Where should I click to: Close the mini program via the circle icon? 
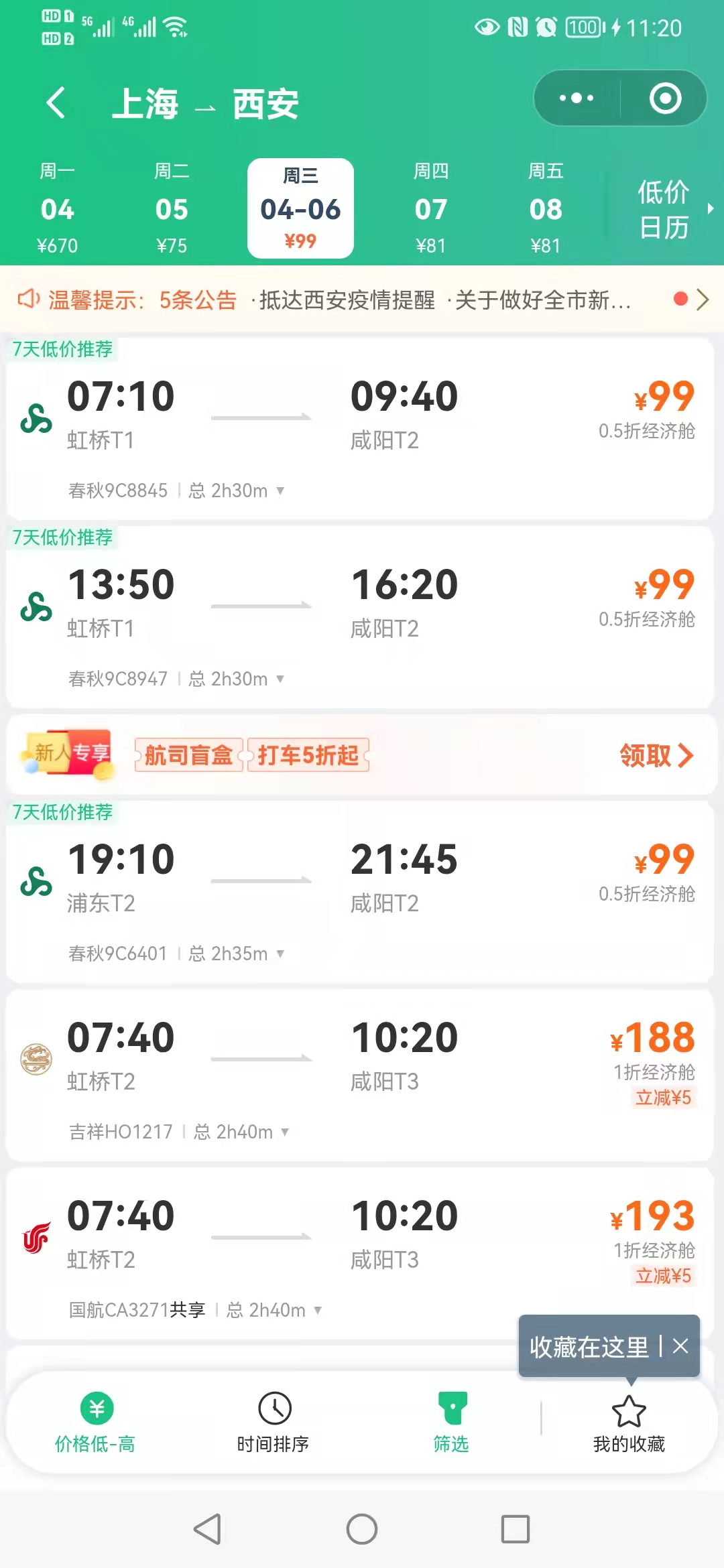click(665, 99)
